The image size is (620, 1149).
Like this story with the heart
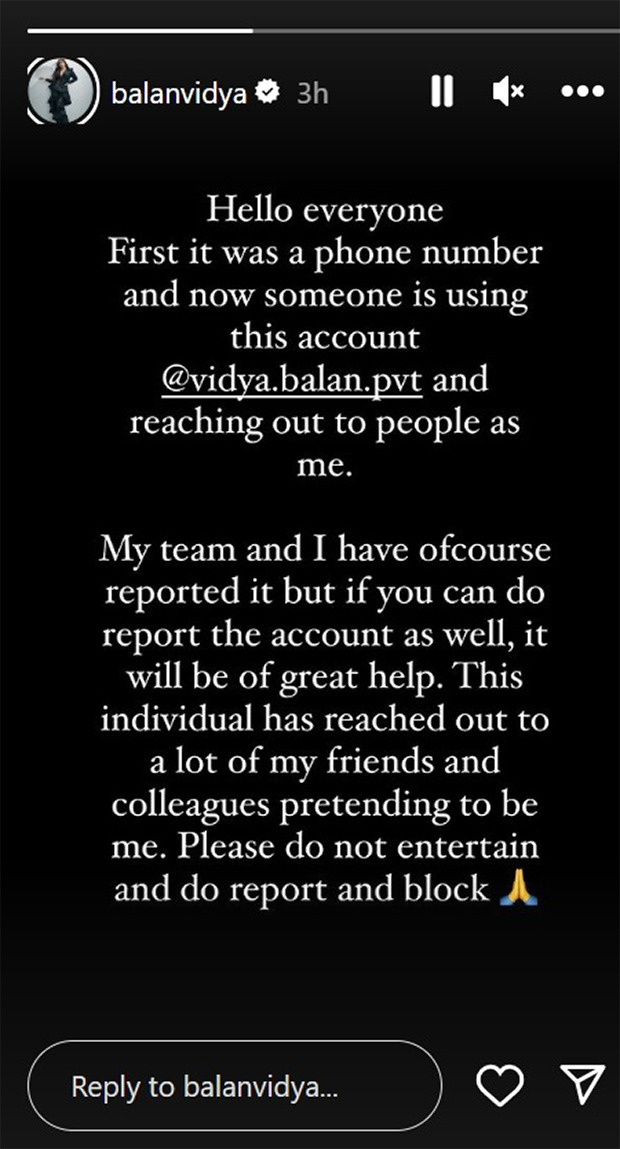coord(501,1087)
